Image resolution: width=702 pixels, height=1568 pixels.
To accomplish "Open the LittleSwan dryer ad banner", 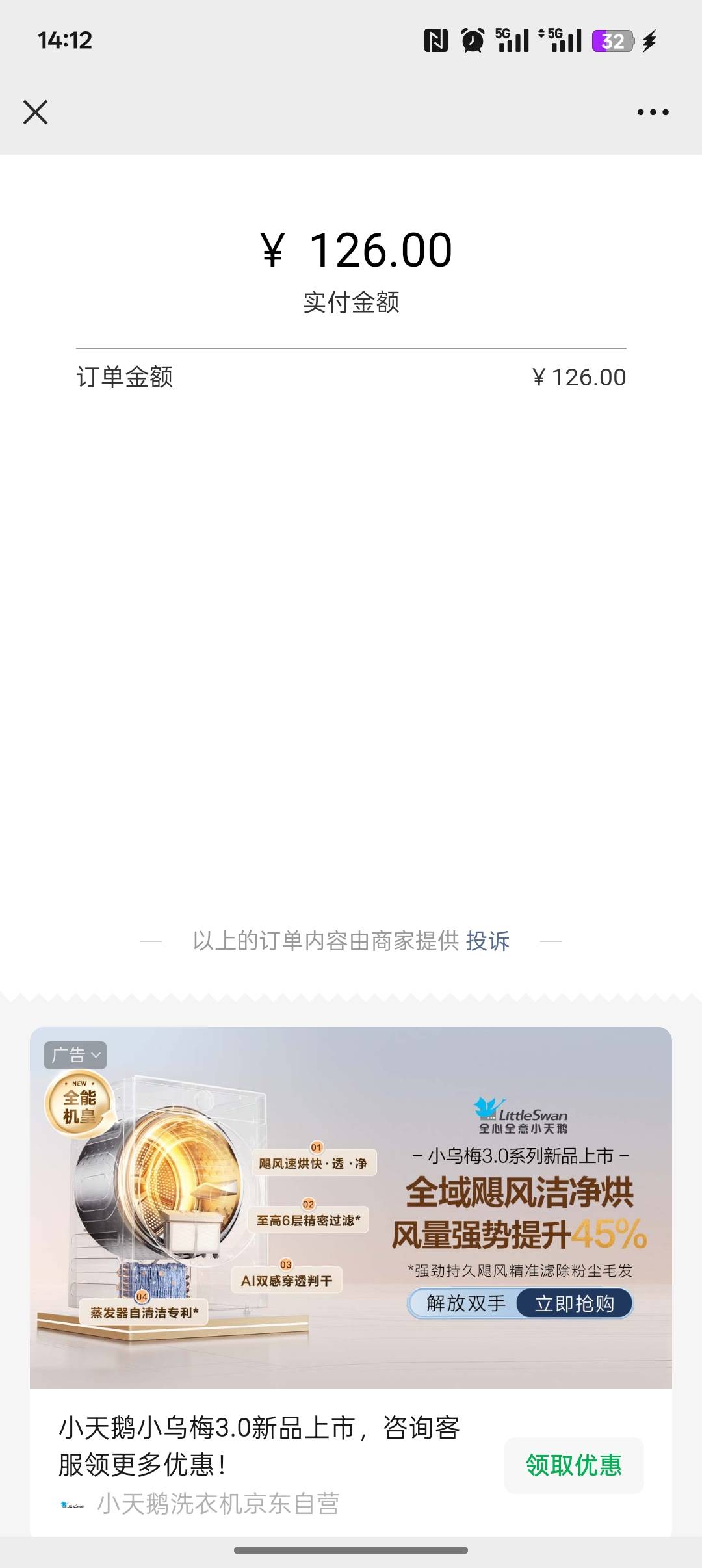I will (351, 1209).
